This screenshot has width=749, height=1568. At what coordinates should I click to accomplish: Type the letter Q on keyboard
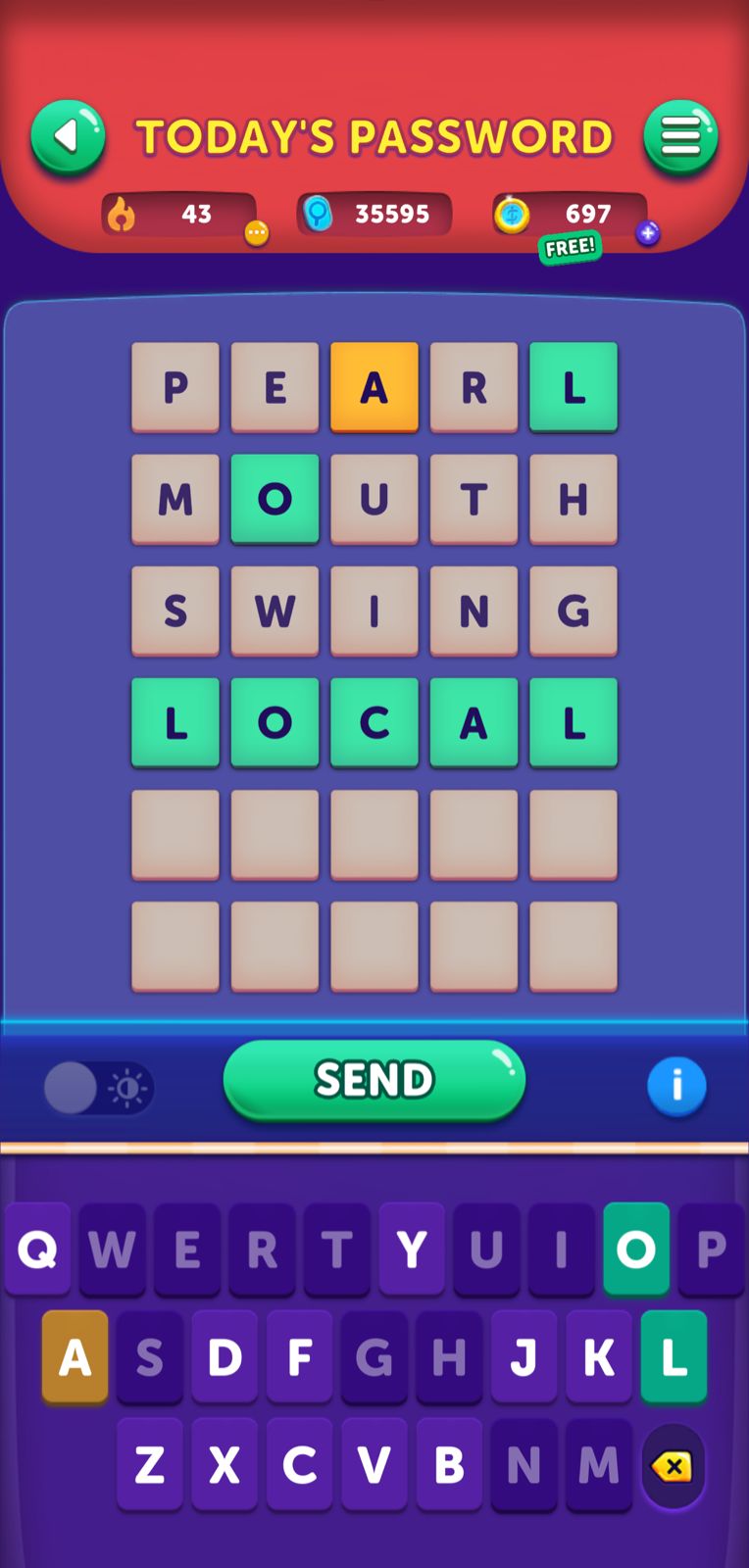tap(37, 1249)
